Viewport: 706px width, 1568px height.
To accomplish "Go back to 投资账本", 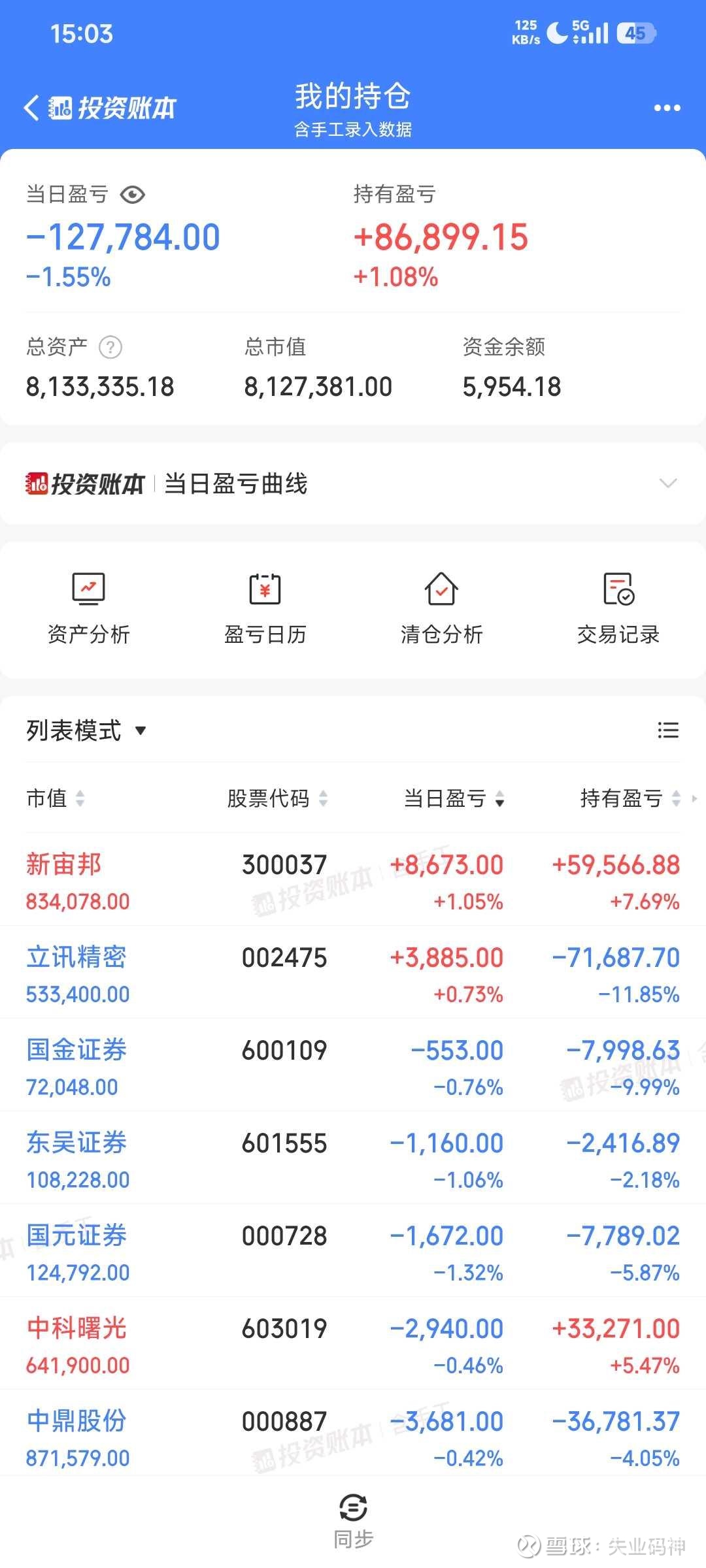I will [x=98, y=108].
